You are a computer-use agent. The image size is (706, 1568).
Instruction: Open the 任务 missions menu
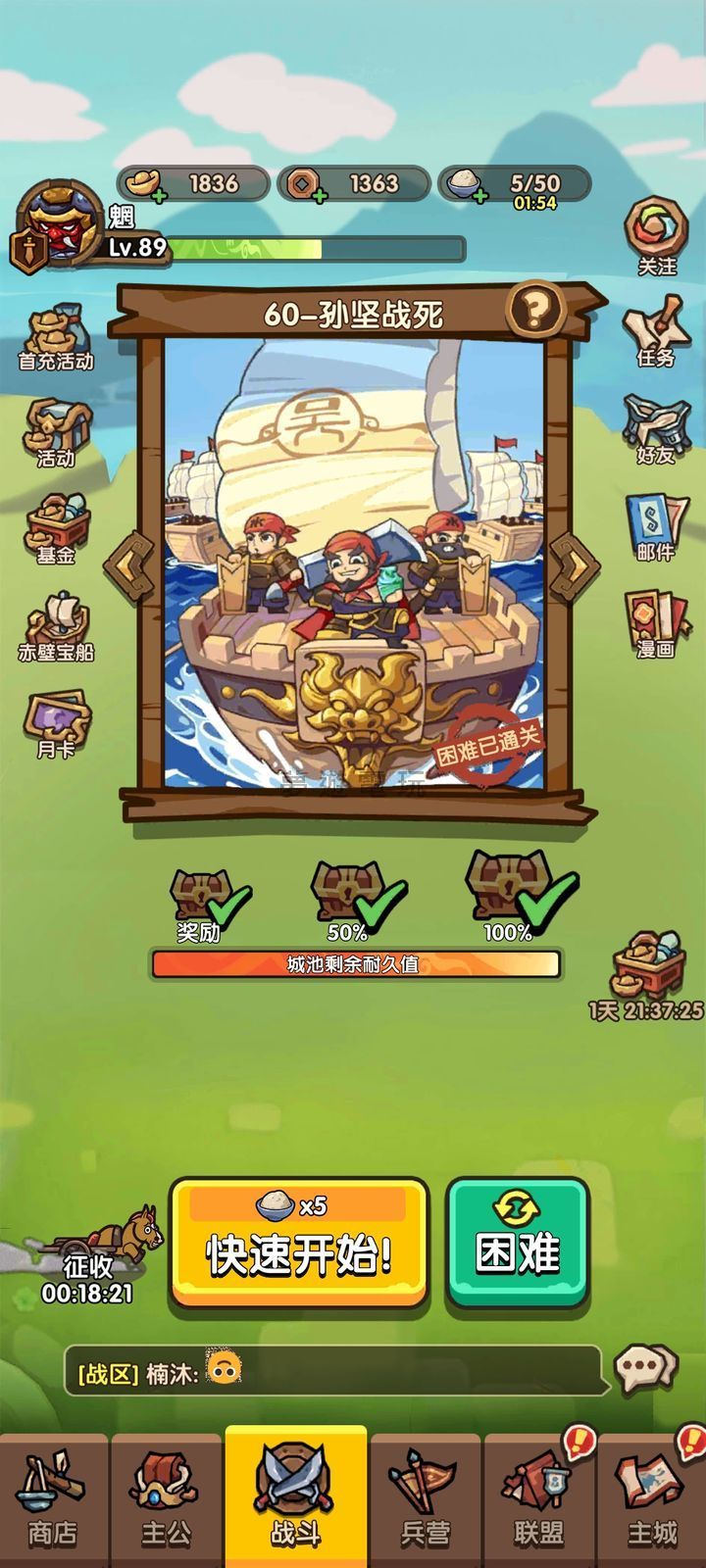click(x=656, y=331)
